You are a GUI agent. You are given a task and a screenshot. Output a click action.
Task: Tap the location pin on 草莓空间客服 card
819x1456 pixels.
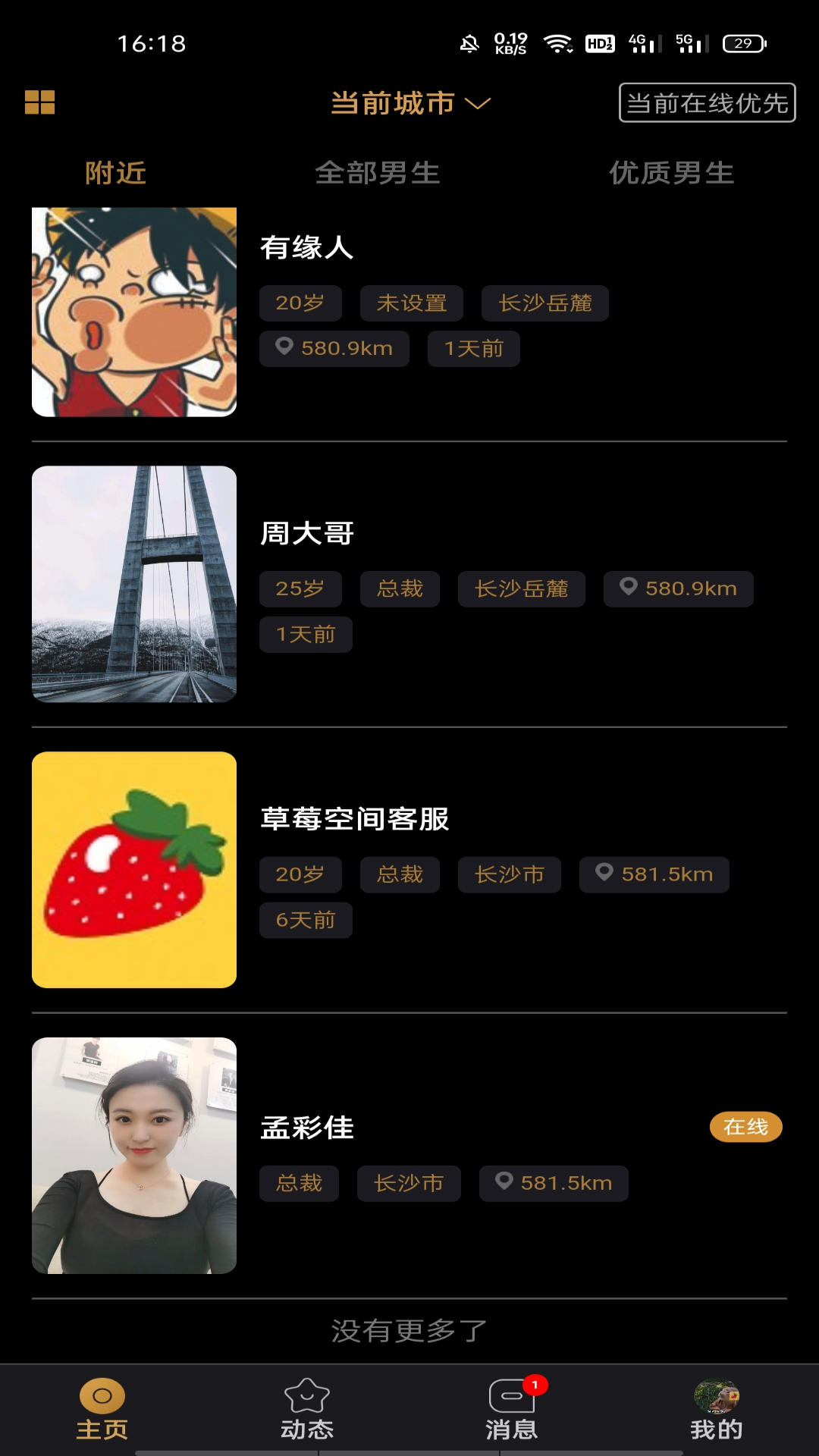click(604, 874)
